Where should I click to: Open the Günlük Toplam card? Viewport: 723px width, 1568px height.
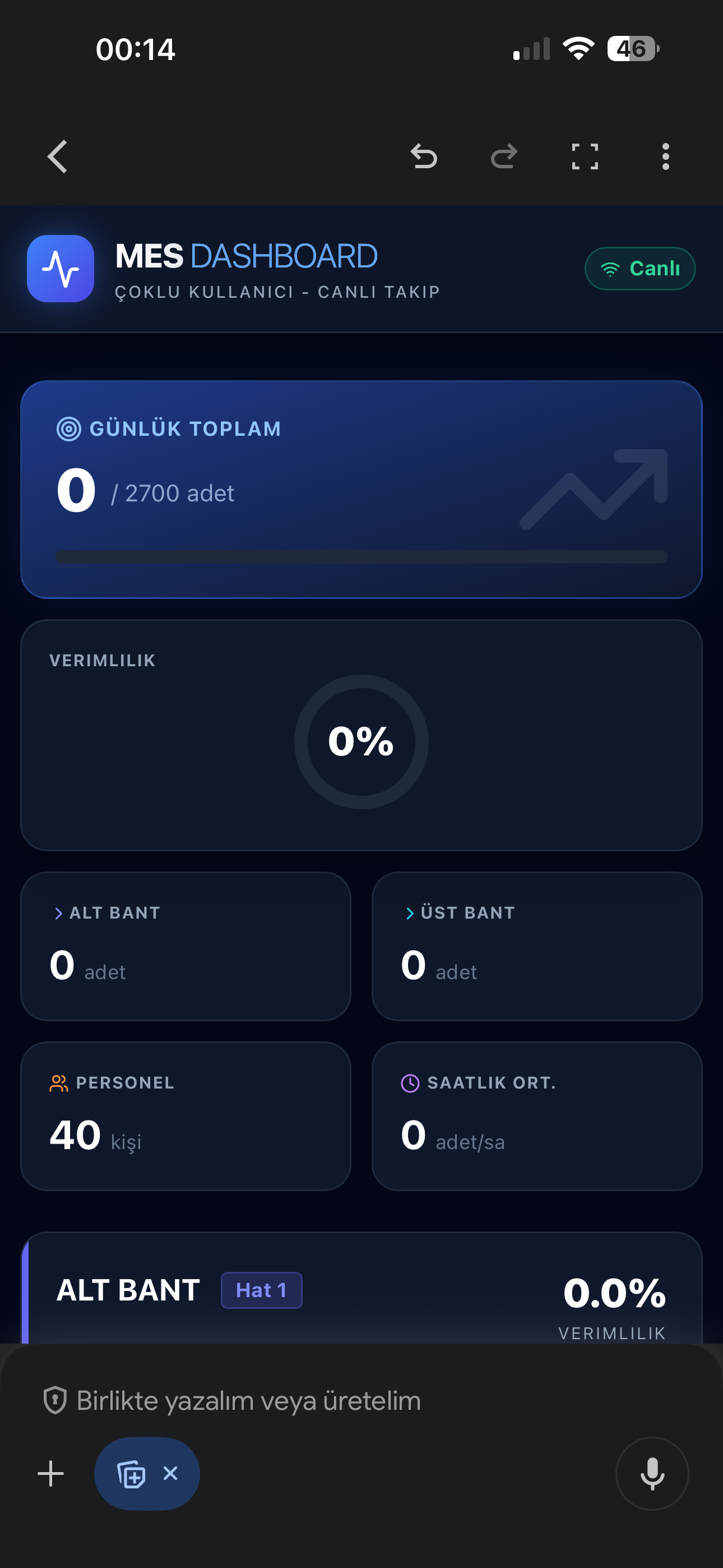coord(361,490)
